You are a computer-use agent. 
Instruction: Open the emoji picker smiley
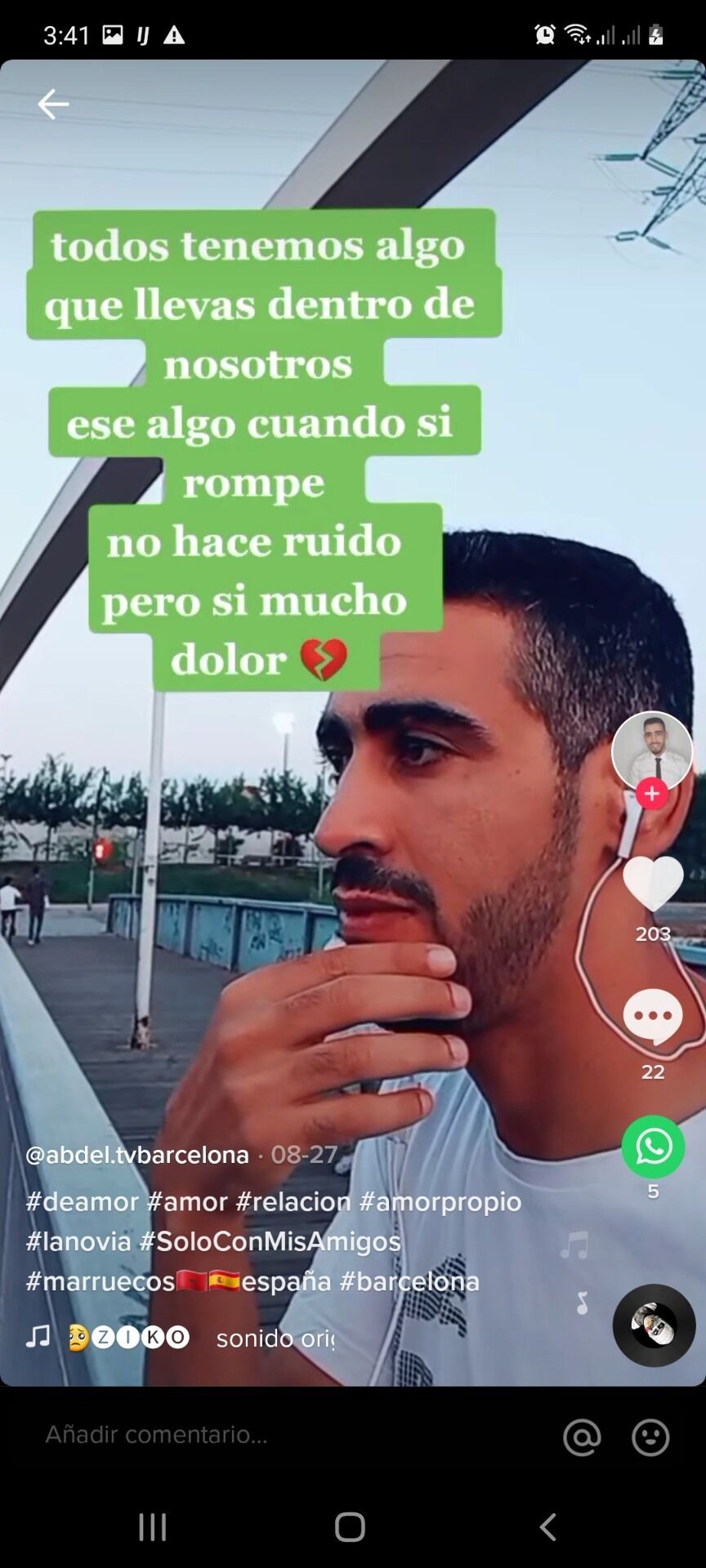tap(650, 1437)
